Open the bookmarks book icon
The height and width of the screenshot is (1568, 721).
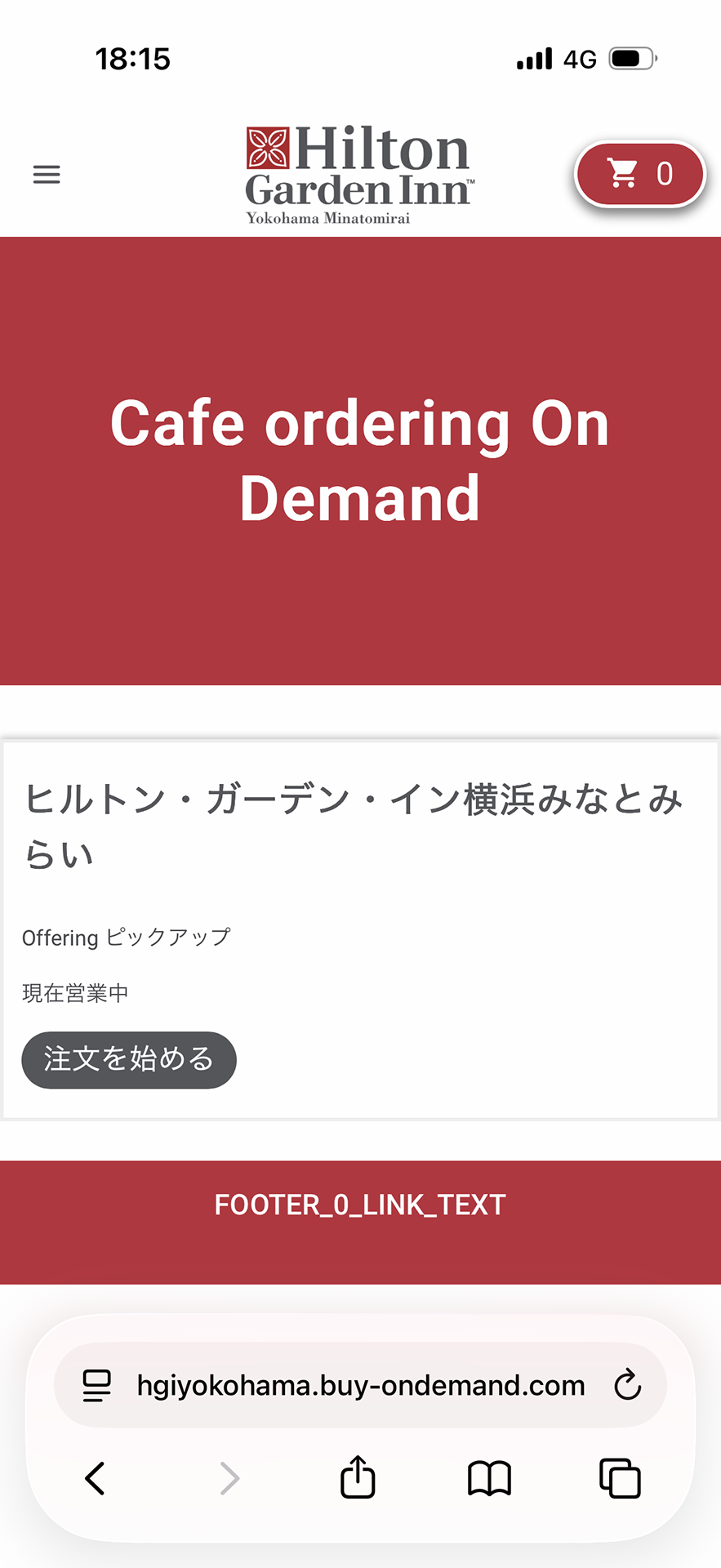point(488,1478)
